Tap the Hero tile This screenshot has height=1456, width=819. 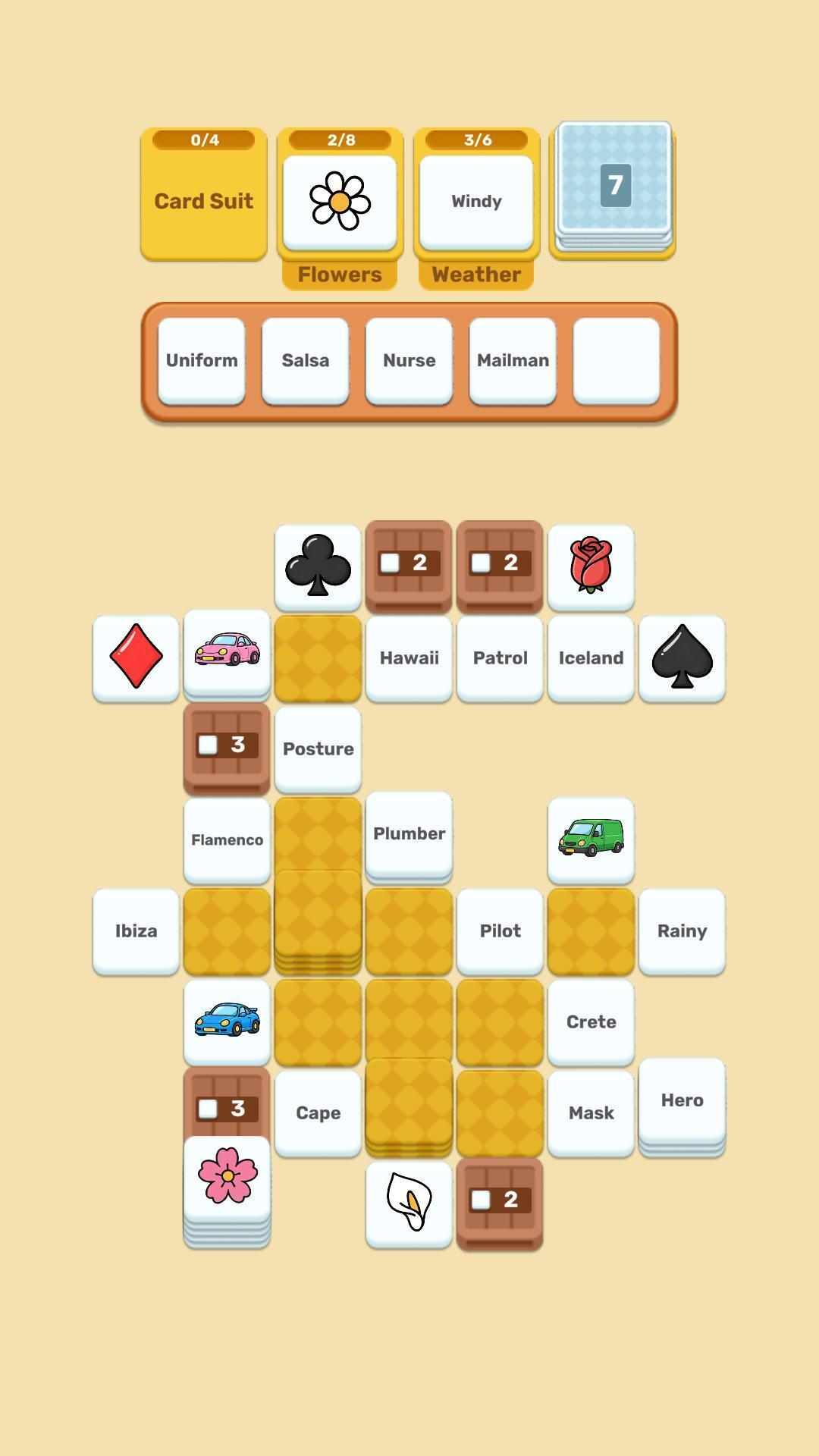682,1101
